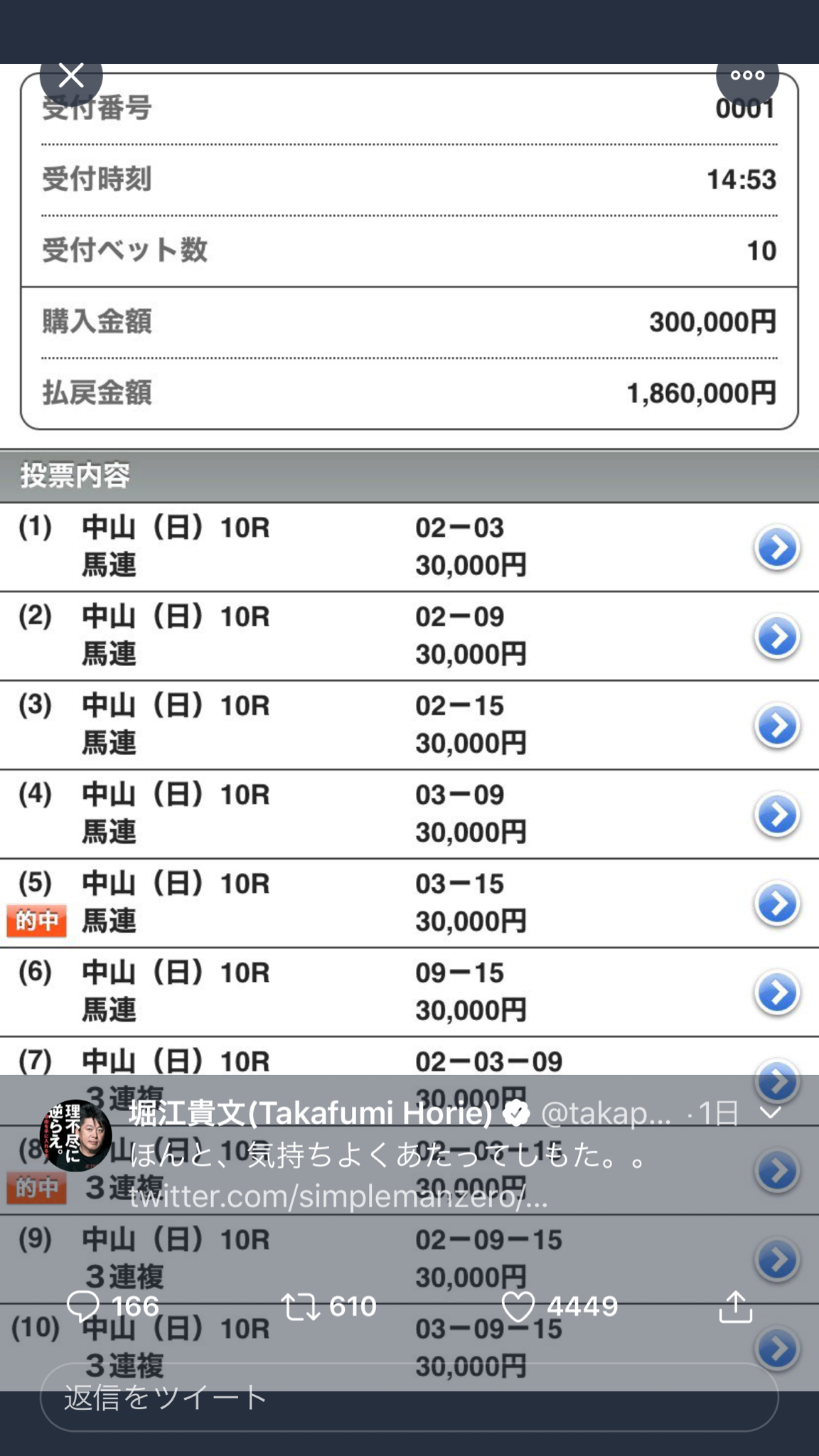Share the tweet

tap(736, 1307)
